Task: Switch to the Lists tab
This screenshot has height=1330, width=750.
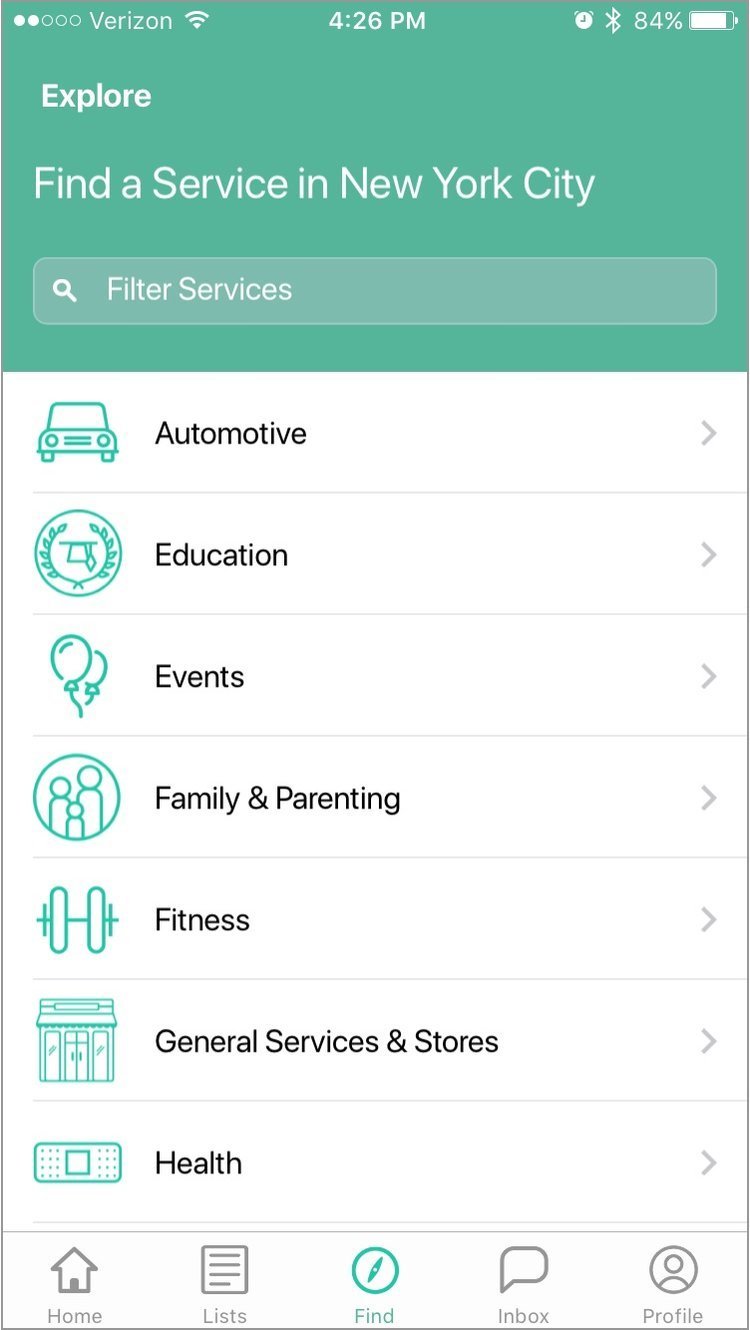Action: point(225,1284)
